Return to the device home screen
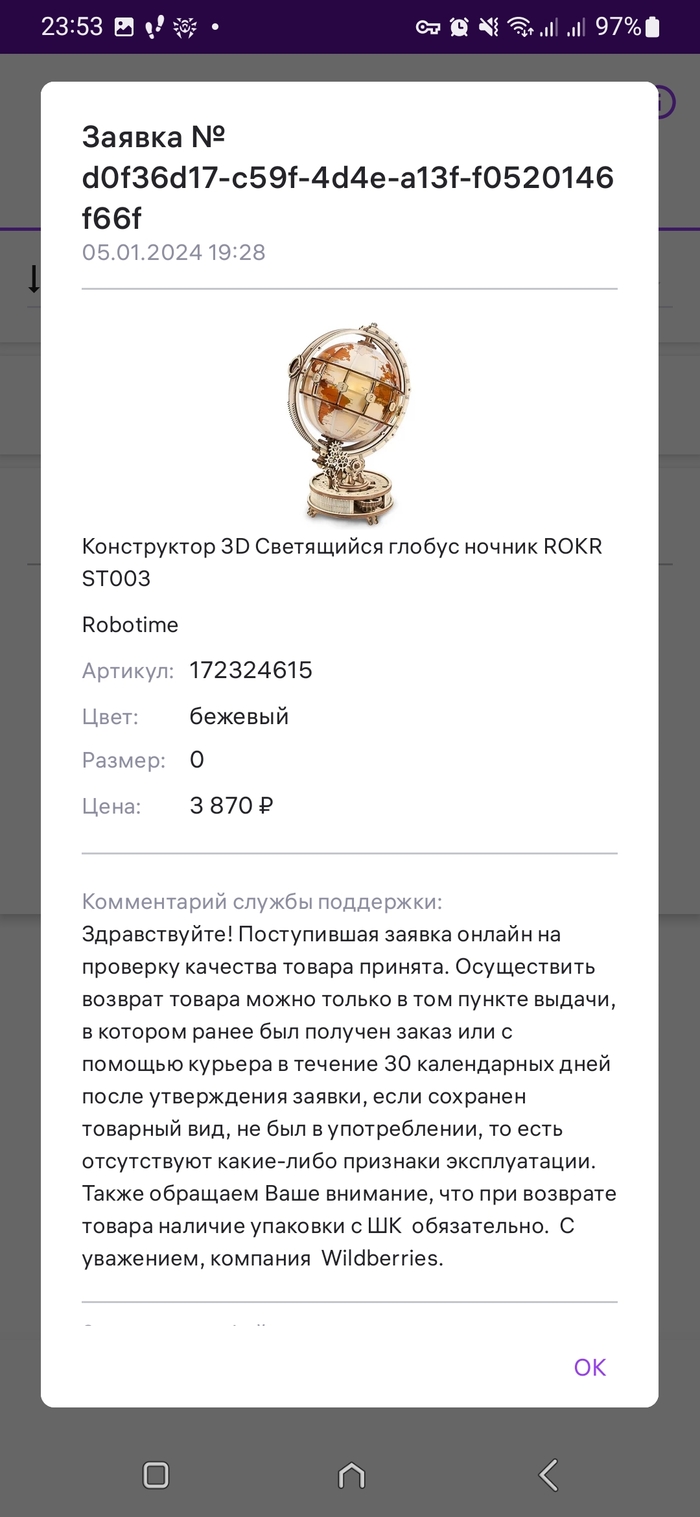 [x=351, y=1474]
